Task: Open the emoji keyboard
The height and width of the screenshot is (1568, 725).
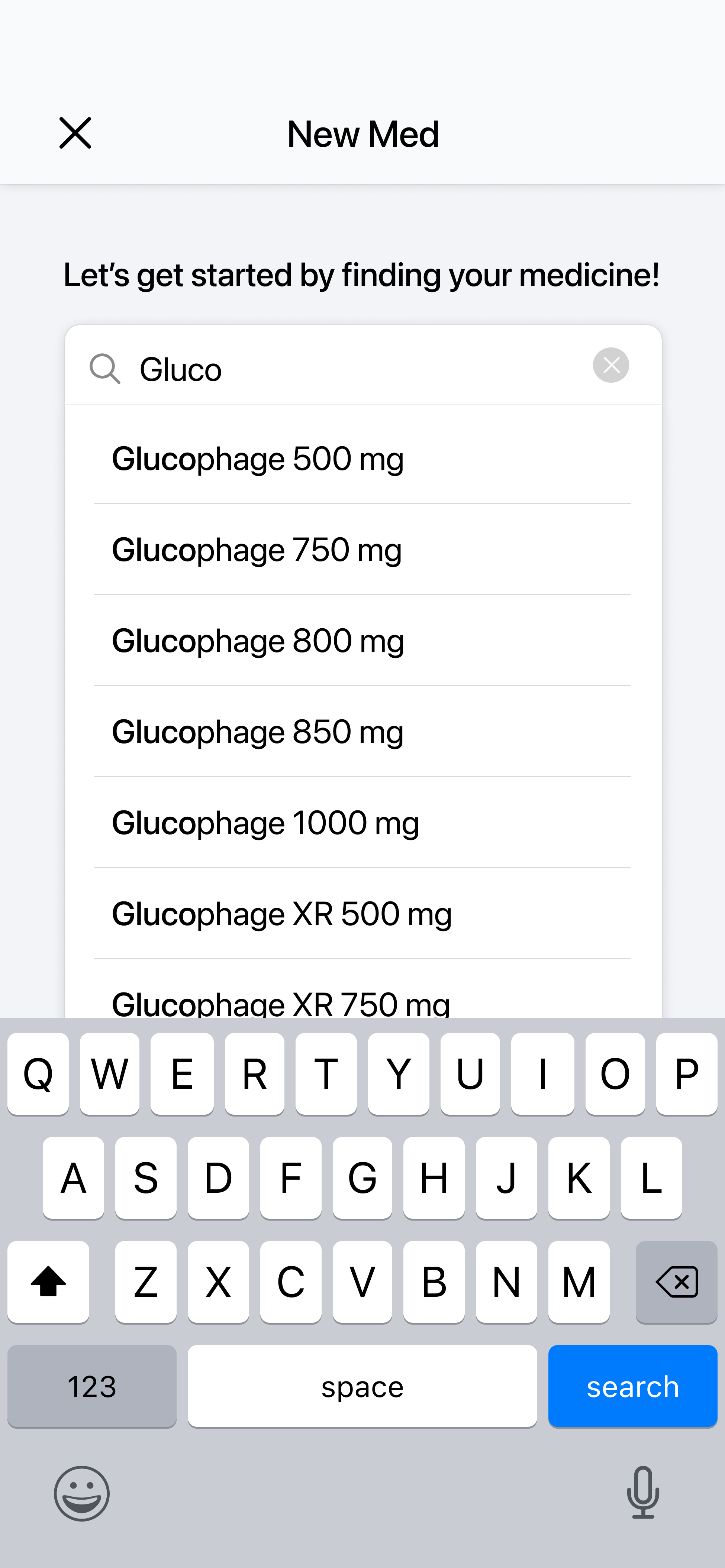Action: [x=82, y=1493]
